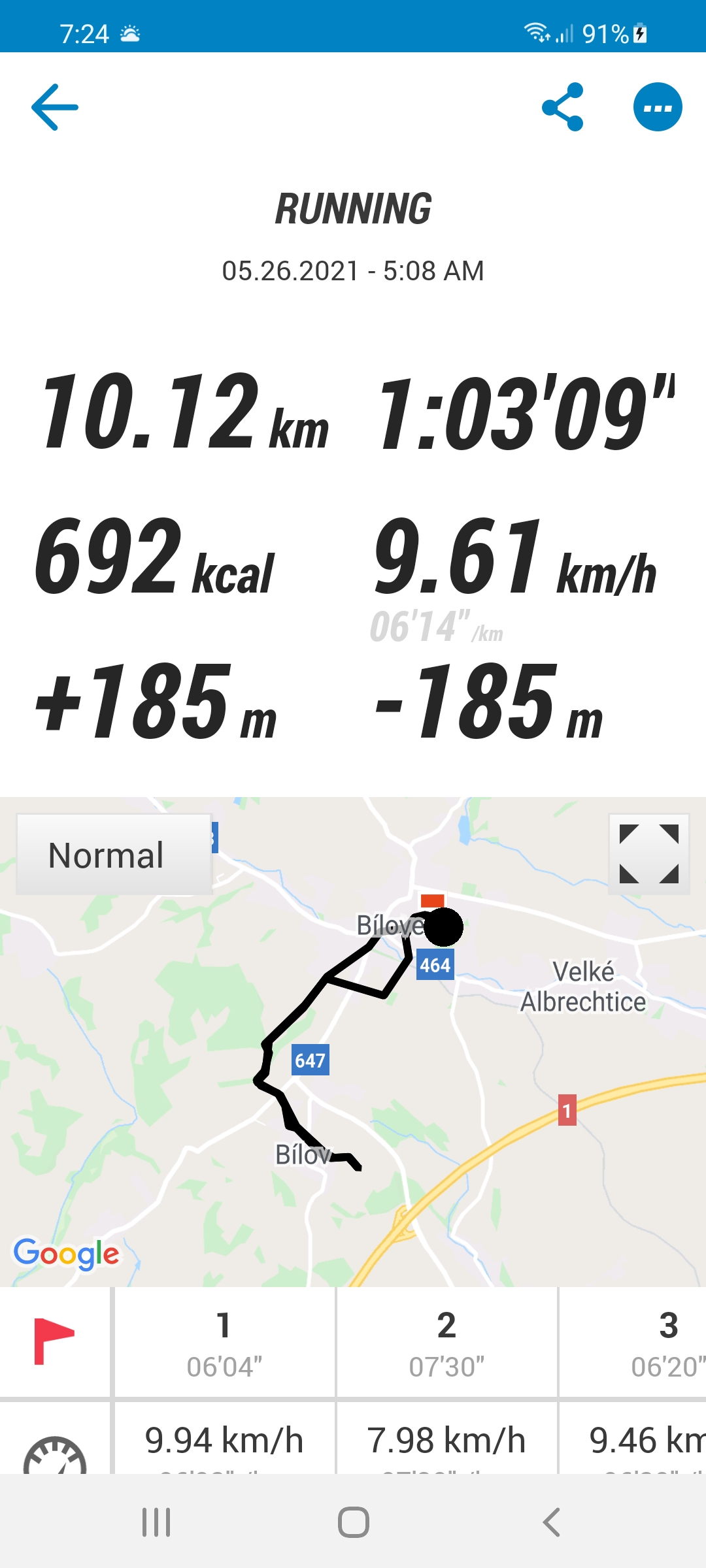The height and width of the screenshot is (1568, 706).
Task: Go back using the blue arrow
Action: [55, 107]
